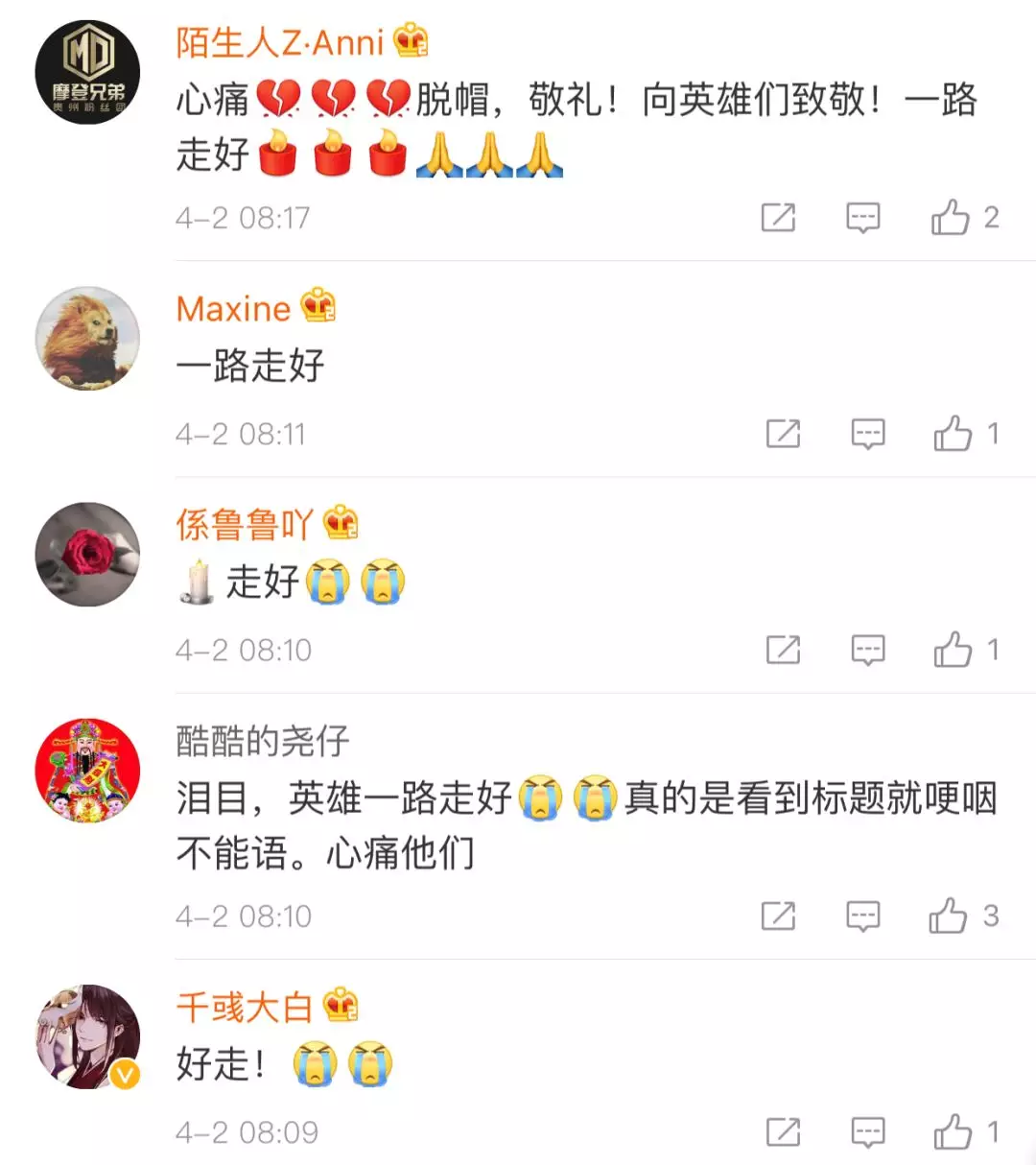Repost the comment from 係鲁鲁吖

point(783,651)
